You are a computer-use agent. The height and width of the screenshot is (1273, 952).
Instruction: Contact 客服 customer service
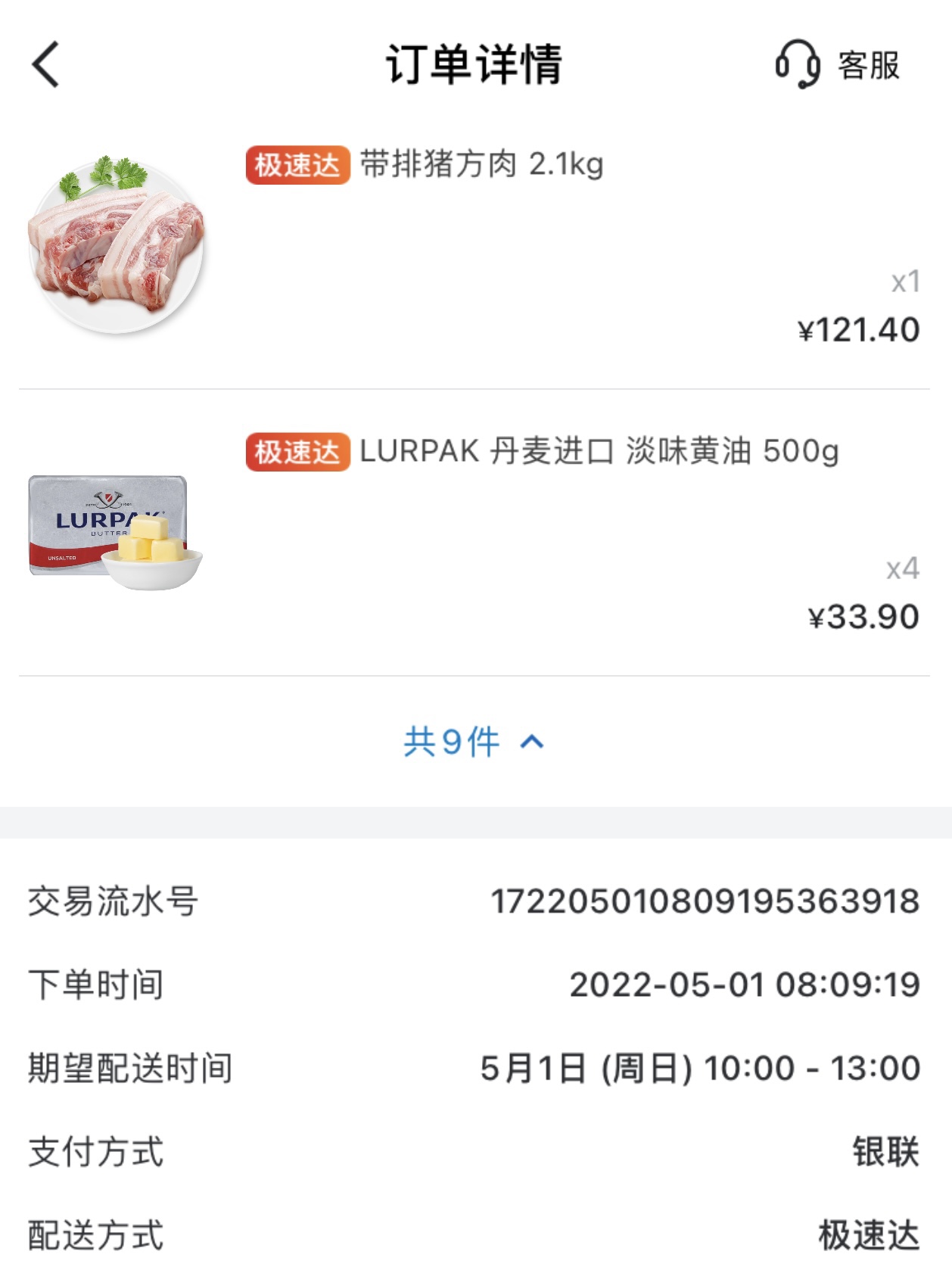point(838,65)
